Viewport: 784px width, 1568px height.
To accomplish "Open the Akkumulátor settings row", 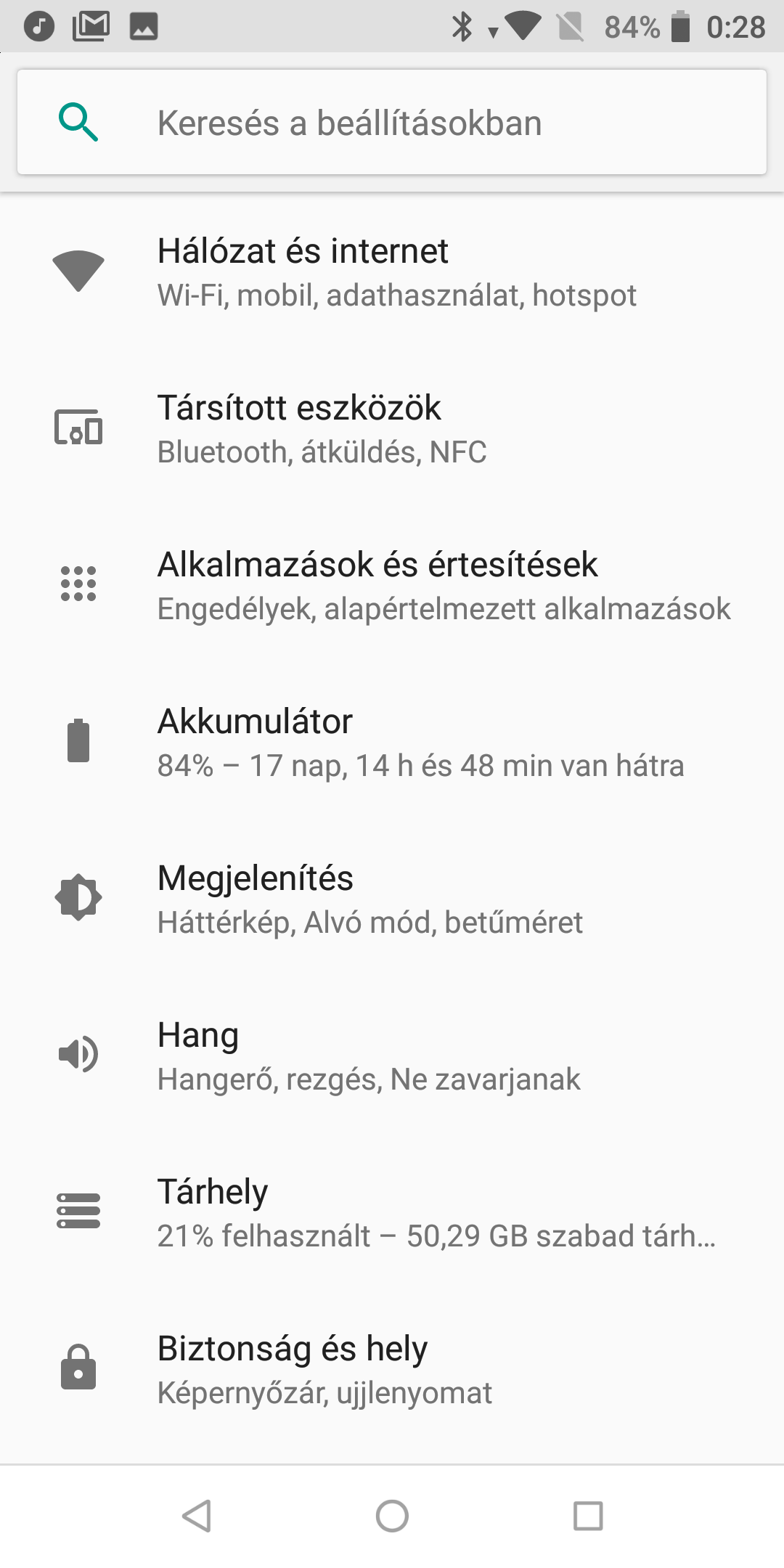I will pyautogui.click(x=392, y=743).
